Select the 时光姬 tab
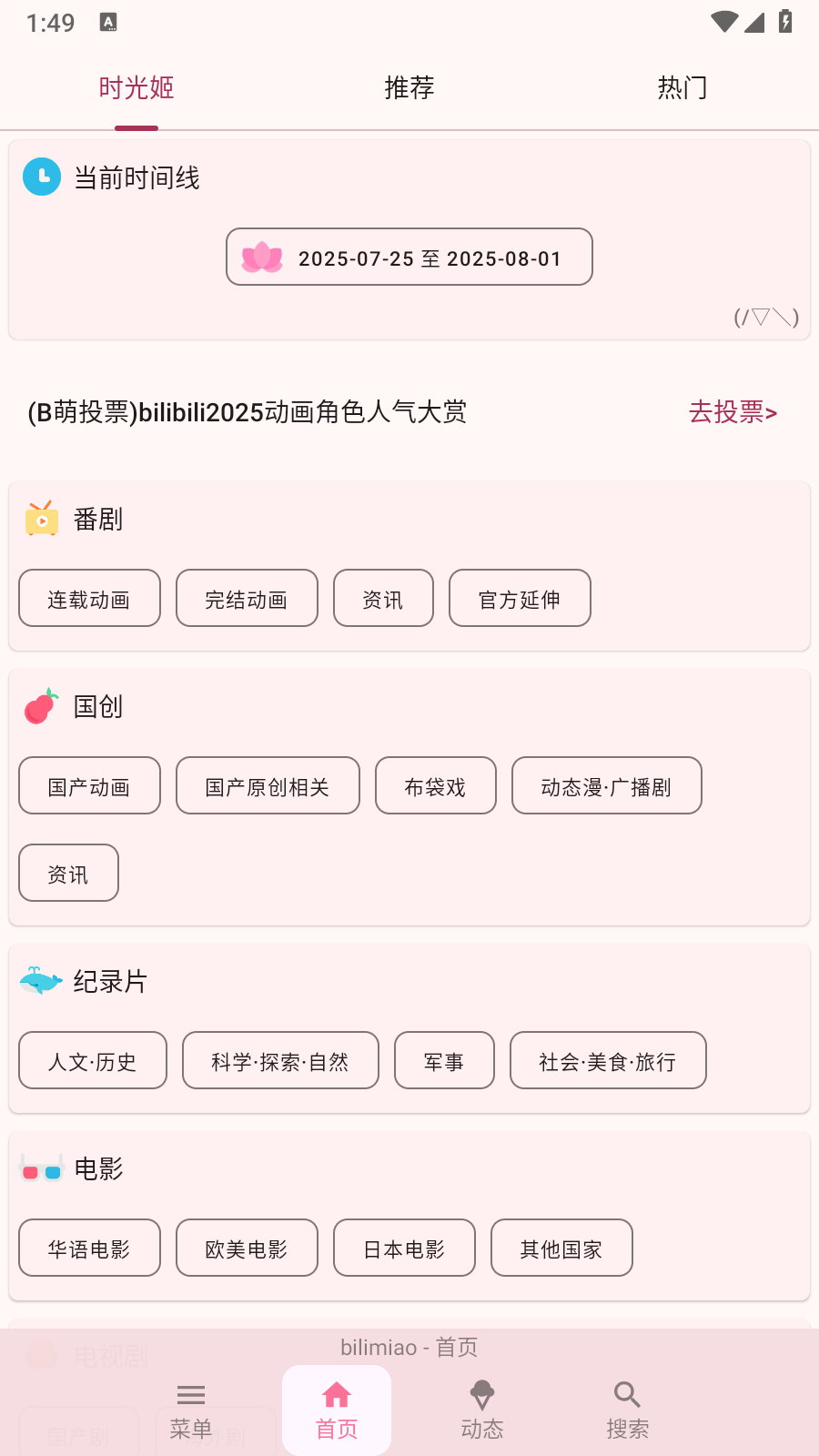 pos(136,87)
